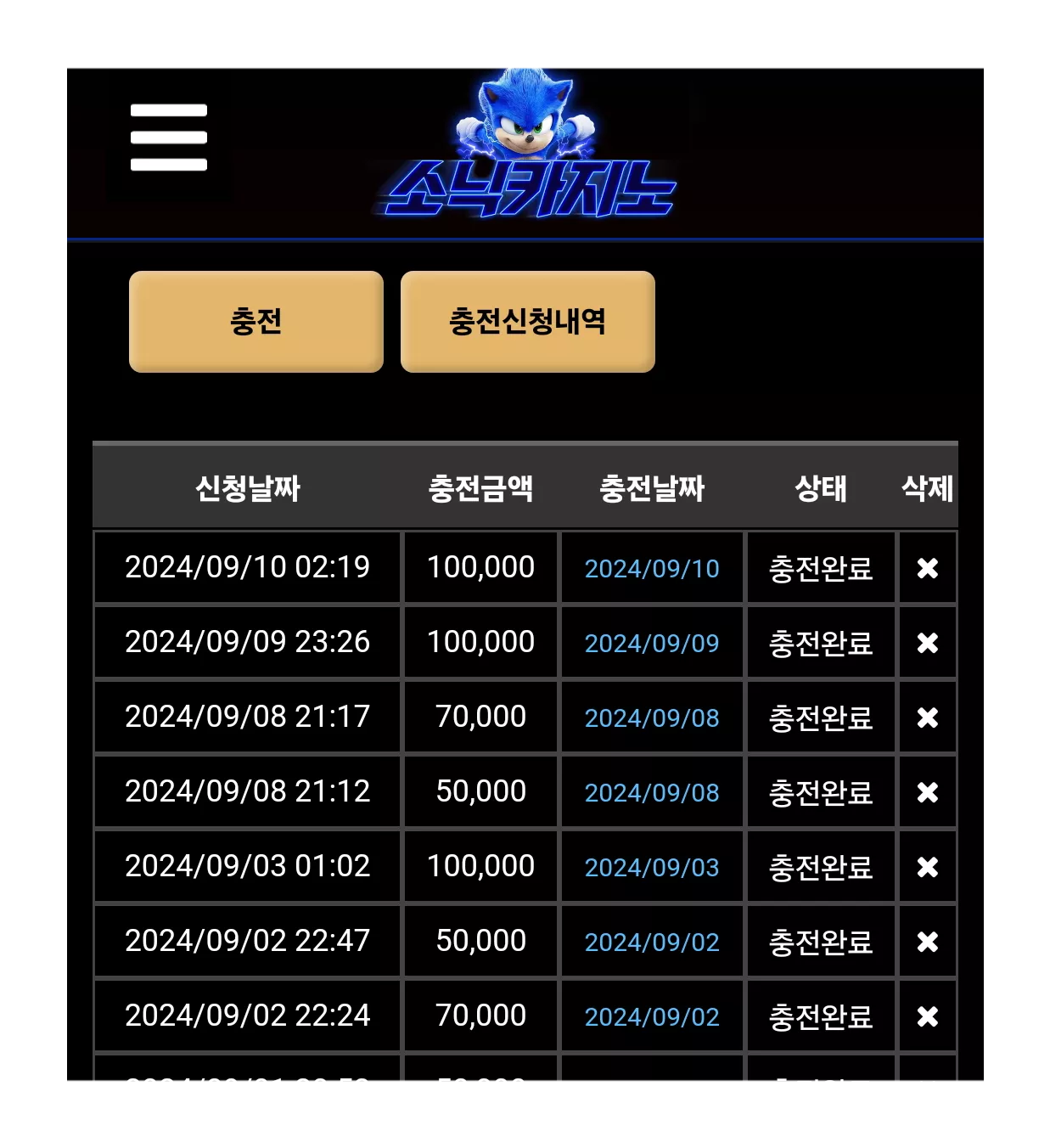Open the 충전신청내역 tab

[528, 322]
